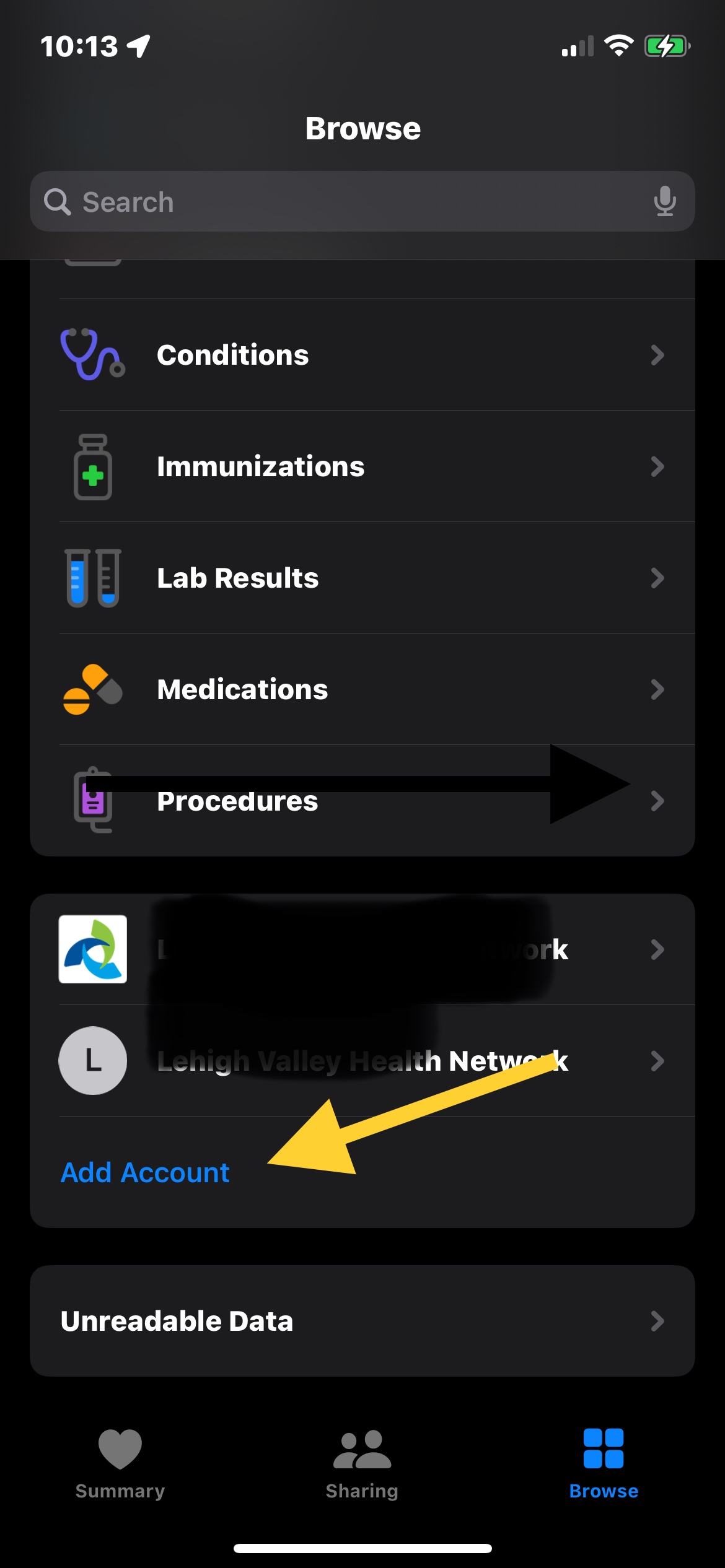This screenshot has height=1568, width=725.
Task: Activate the microphone dictation icon
Action: pos(664,202)
